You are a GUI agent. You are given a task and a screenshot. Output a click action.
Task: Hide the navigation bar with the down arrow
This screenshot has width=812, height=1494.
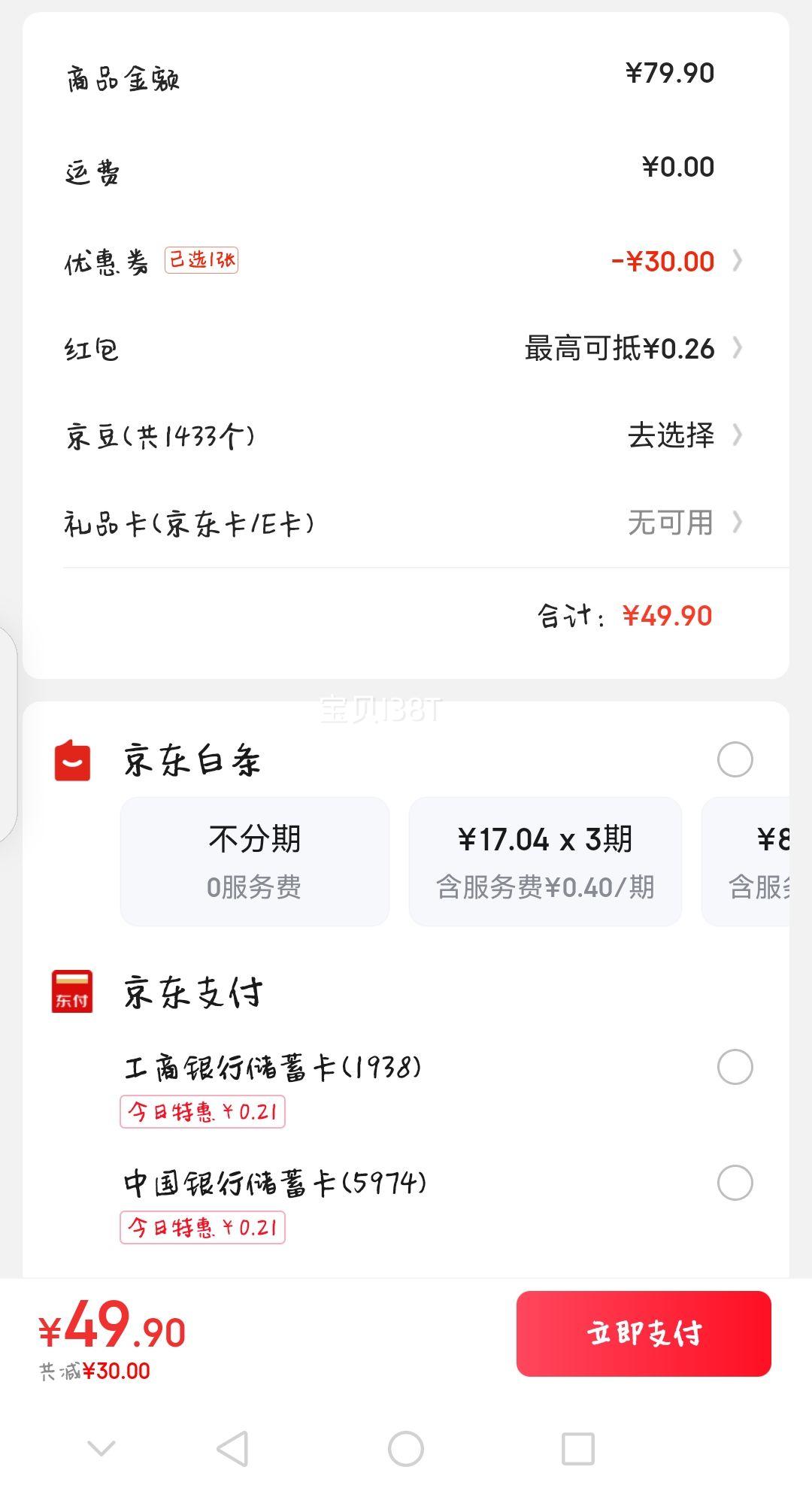coord(101,1448)
